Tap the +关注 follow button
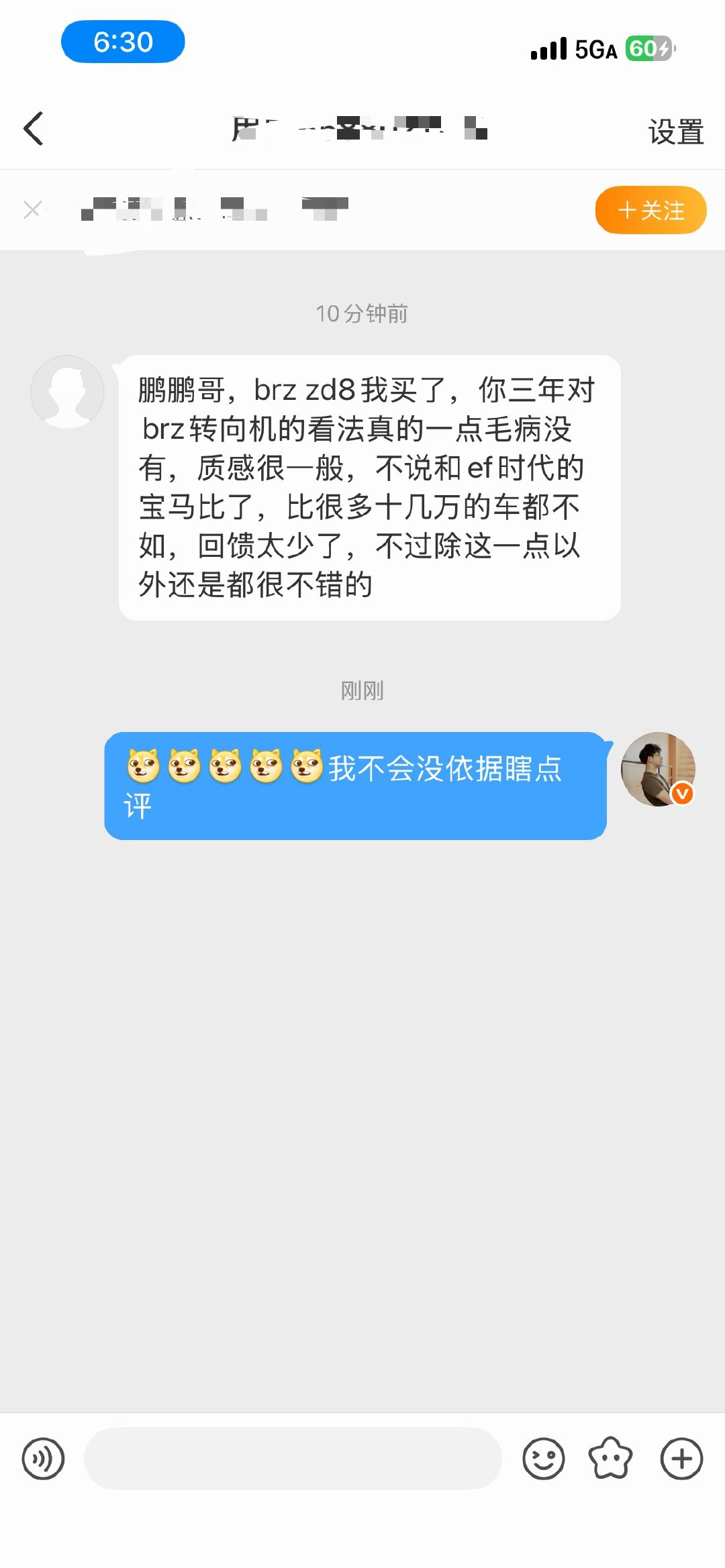 (649, 211)
